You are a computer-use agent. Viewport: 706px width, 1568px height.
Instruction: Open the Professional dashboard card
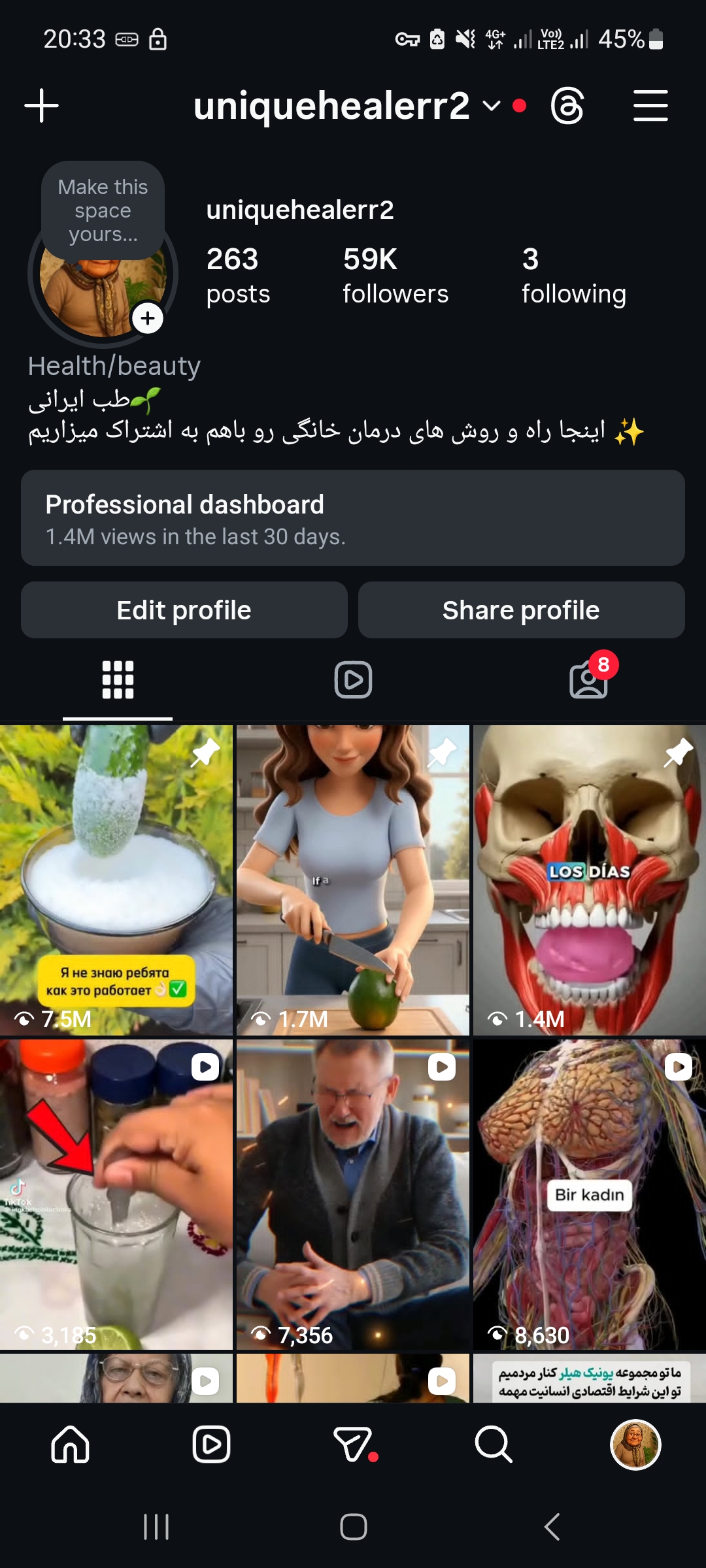point(353,518)
